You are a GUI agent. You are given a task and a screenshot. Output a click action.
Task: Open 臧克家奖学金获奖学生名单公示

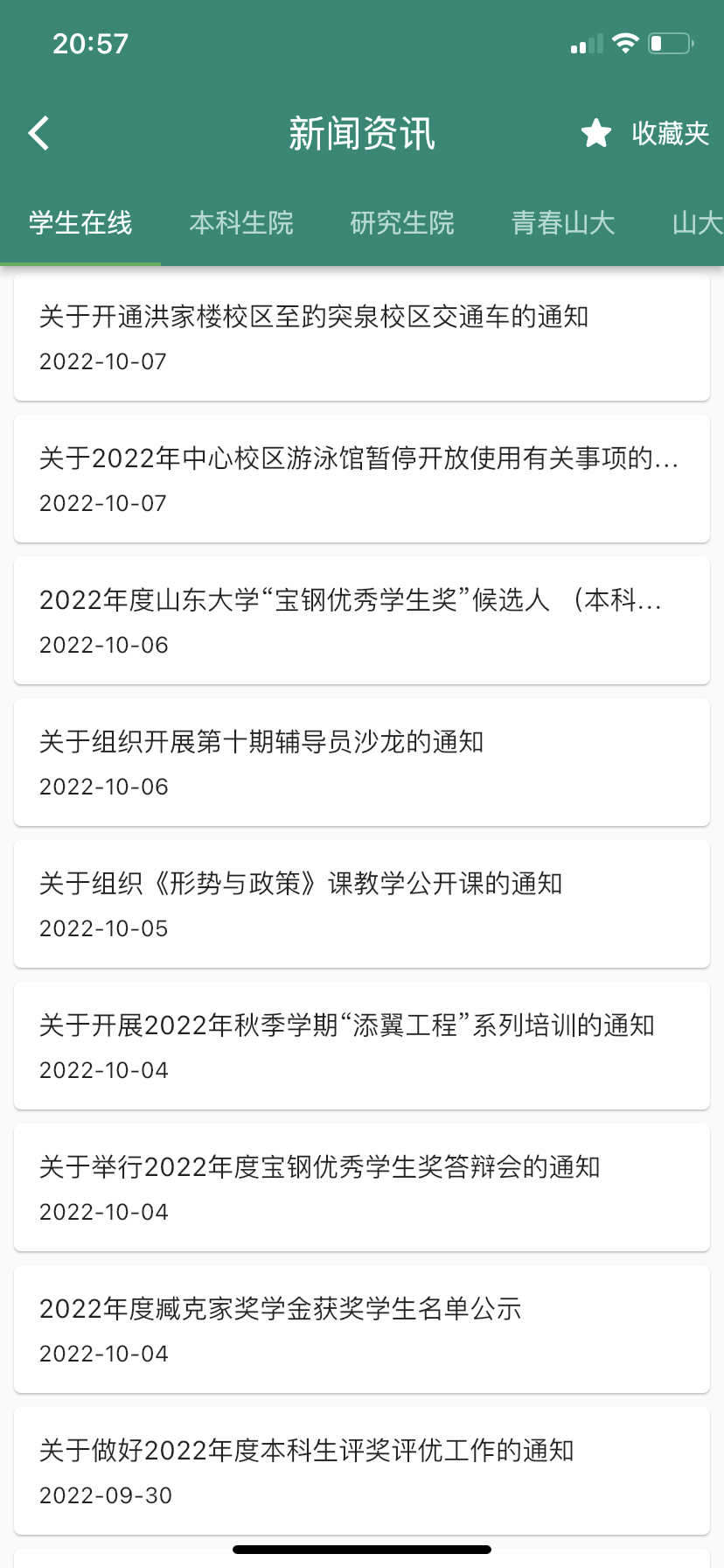[362, 1329]
